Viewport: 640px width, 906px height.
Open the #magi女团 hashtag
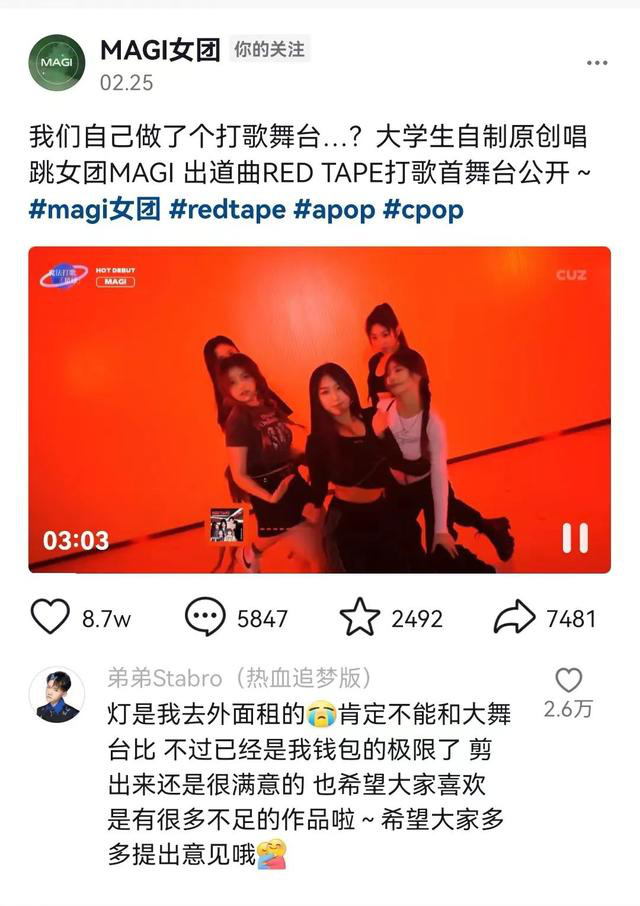coord(94,211)
